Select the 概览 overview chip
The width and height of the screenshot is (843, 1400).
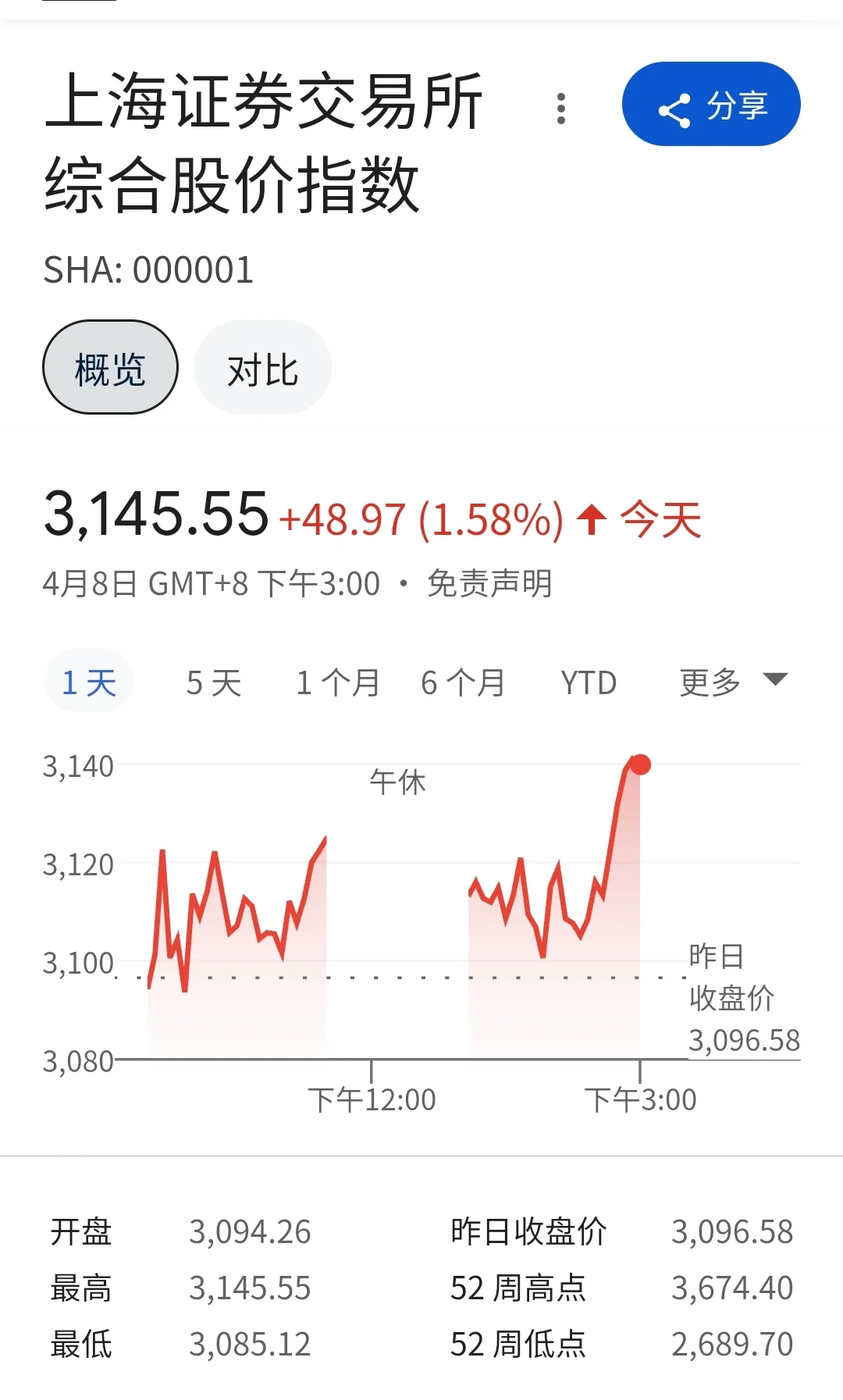(x=110, y=367)
